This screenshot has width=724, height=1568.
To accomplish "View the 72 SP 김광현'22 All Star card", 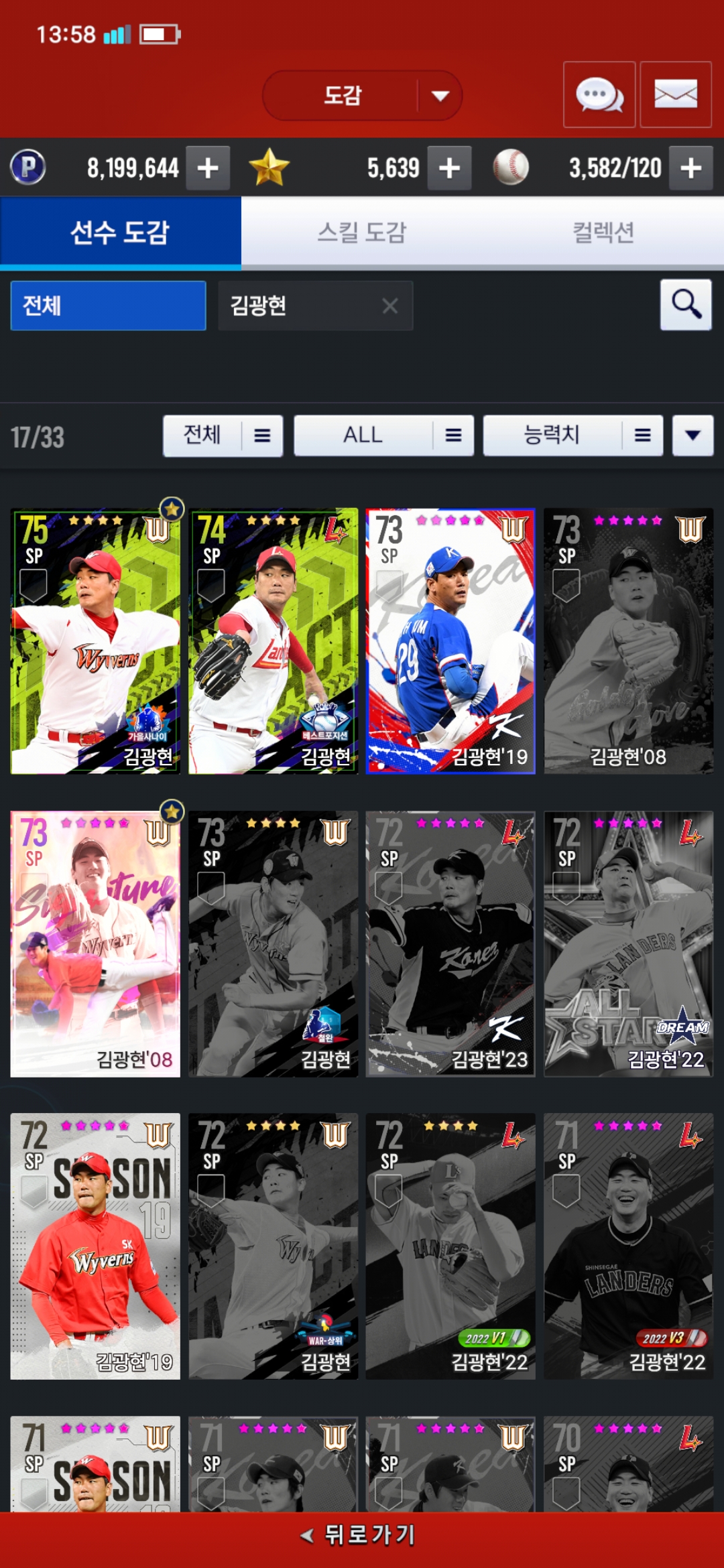I will (628, 943).
